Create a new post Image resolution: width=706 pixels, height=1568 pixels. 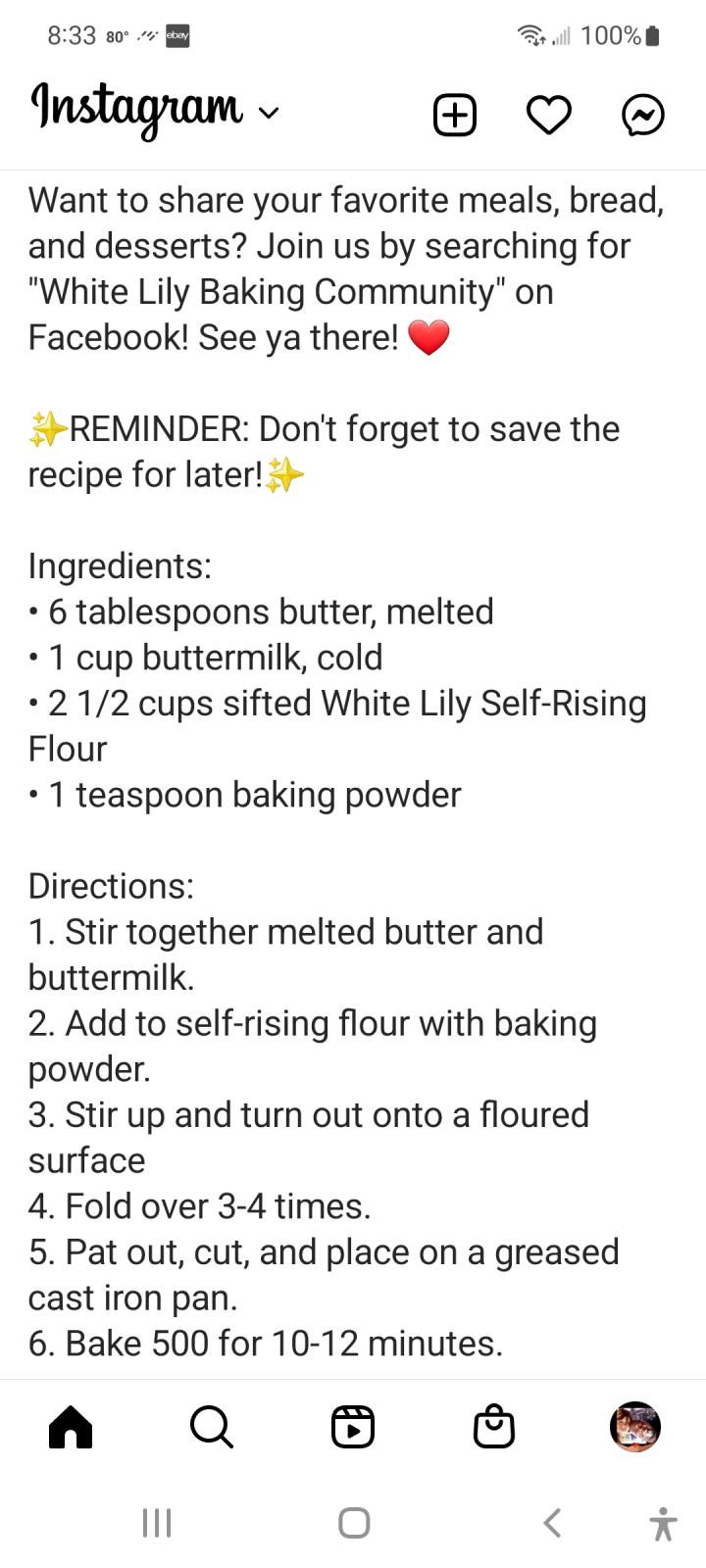455,116
